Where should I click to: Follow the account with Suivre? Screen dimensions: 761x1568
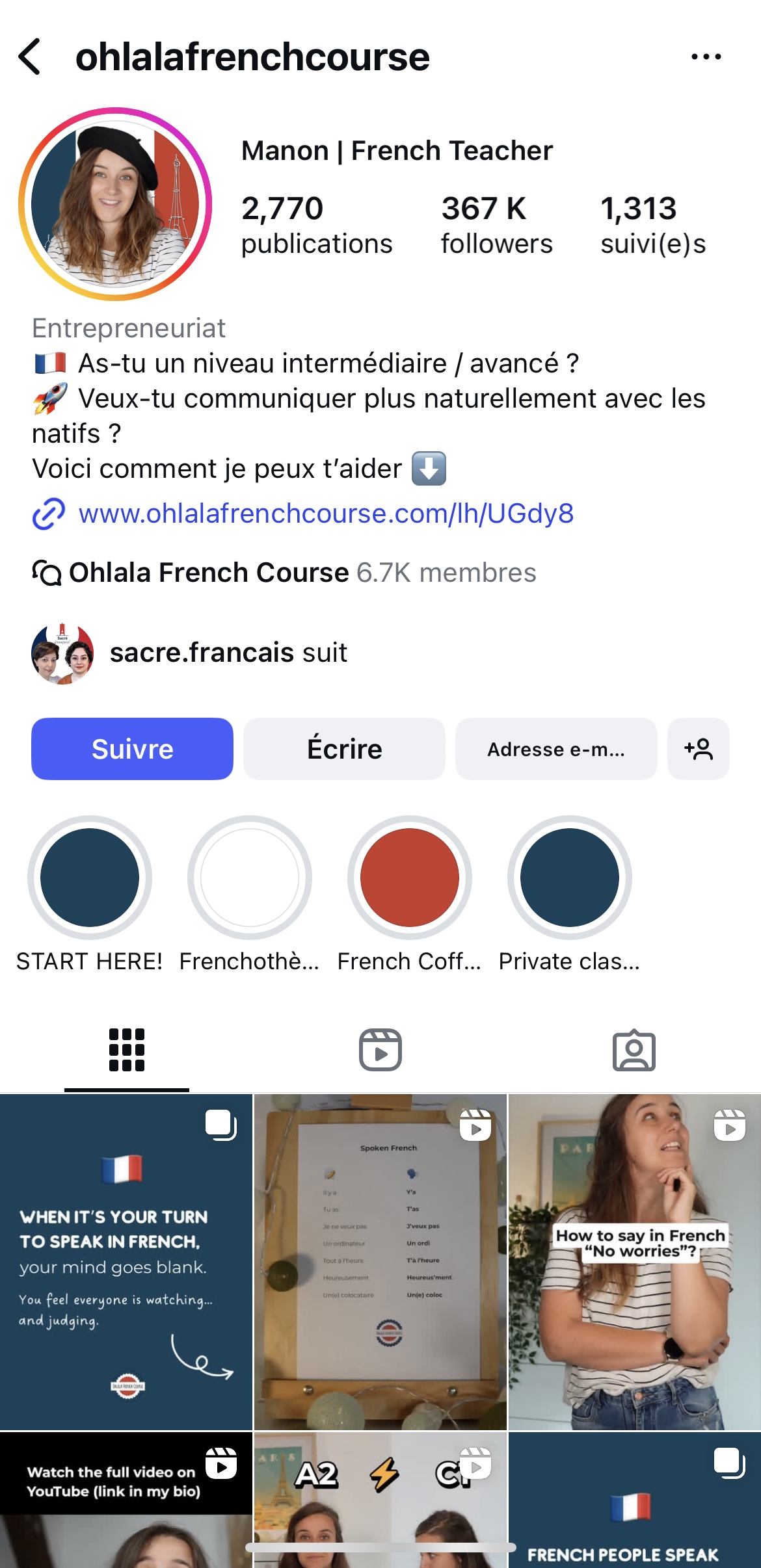[132, 749]
